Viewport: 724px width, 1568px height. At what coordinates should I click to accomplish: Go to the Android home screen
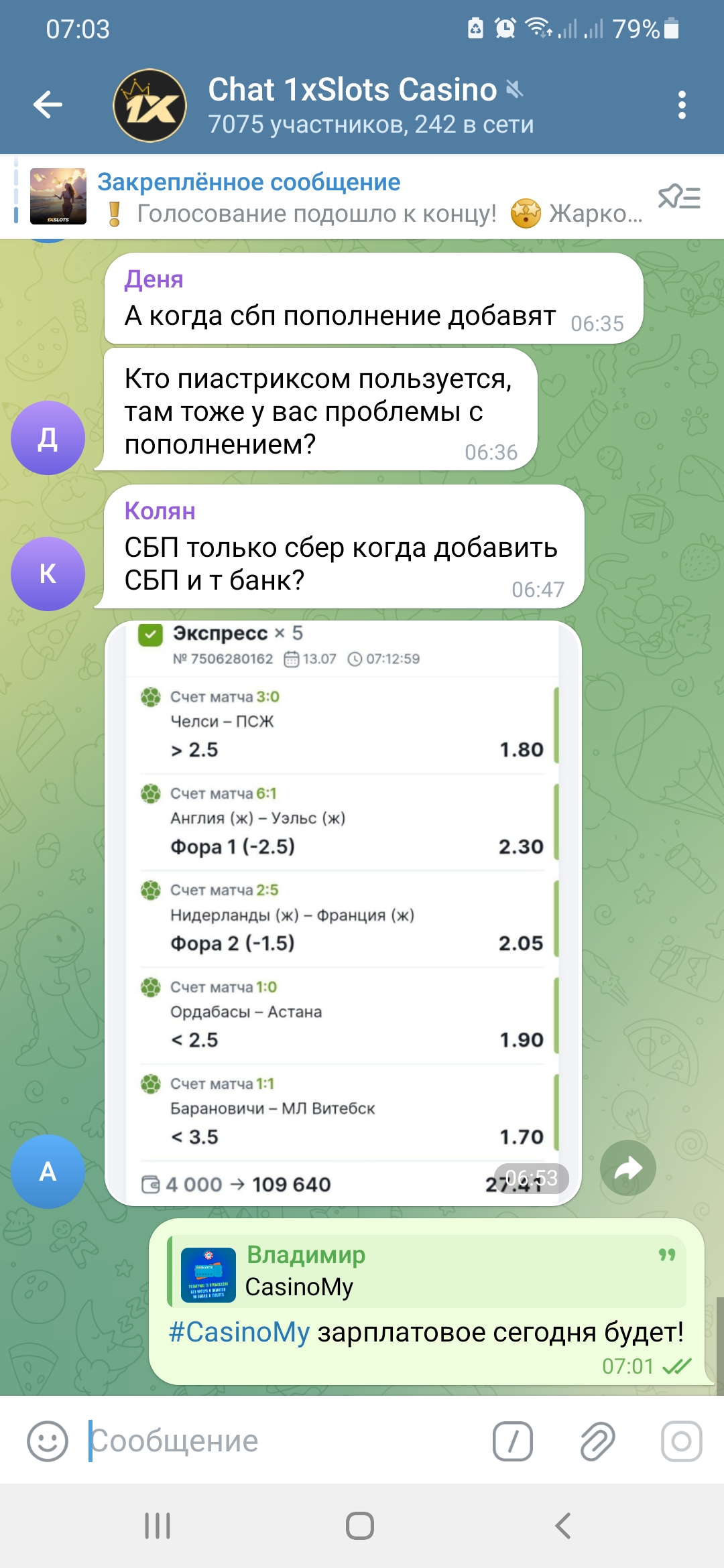pos(360,1526)
